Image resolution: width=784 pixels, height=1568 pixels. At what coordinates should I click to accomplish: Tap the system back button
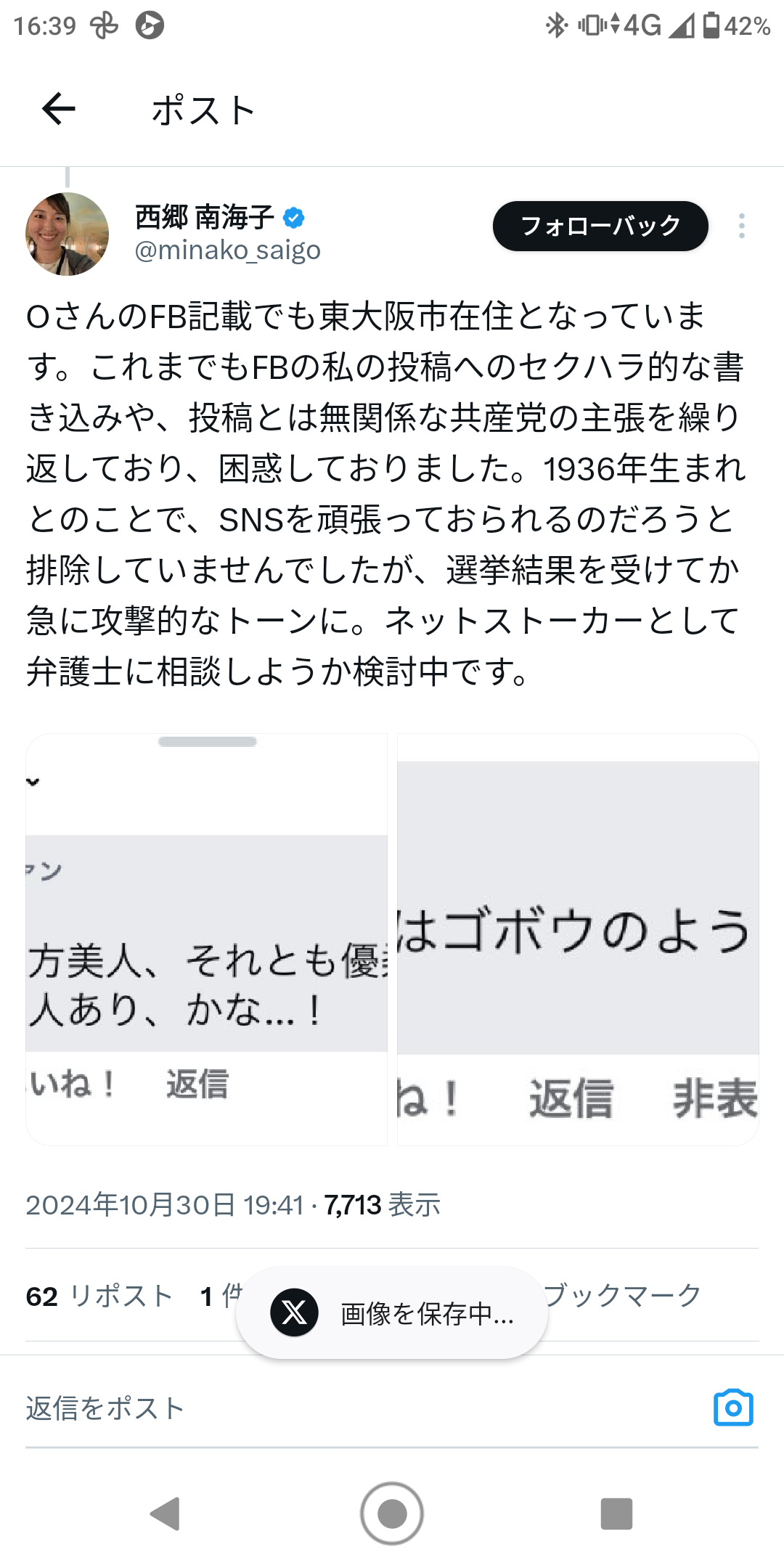166,1514
